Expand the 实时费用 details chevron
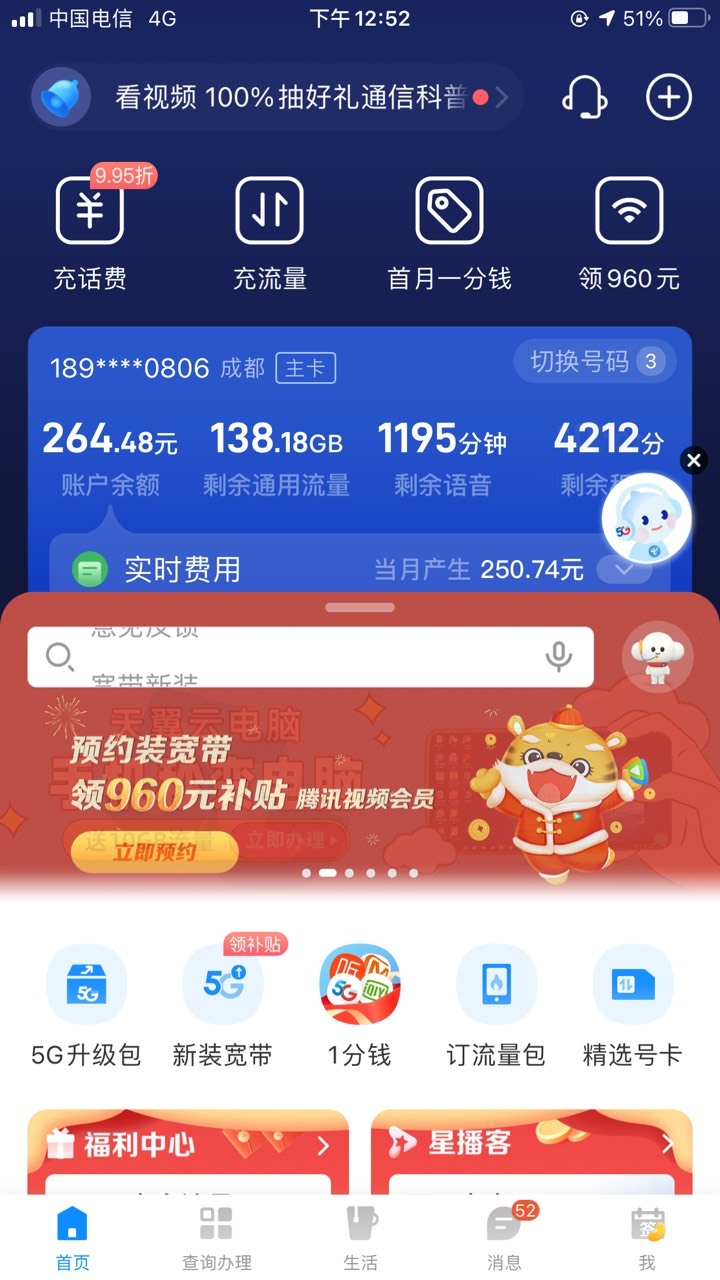The height and width of the screenshot is (1280, 720). [625, 570]
